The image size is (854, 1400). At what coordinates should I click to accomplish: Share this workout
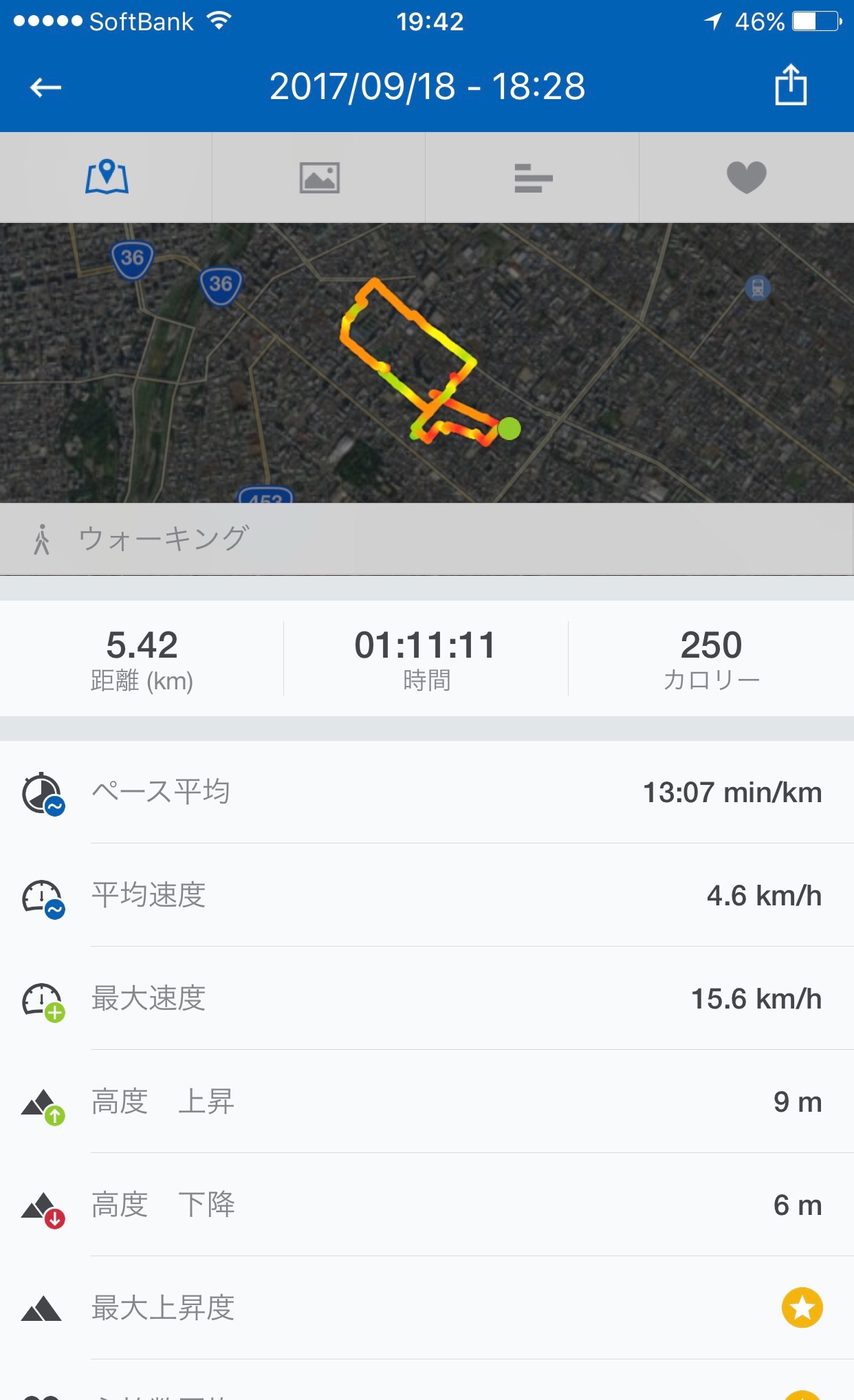click(790, 85)
